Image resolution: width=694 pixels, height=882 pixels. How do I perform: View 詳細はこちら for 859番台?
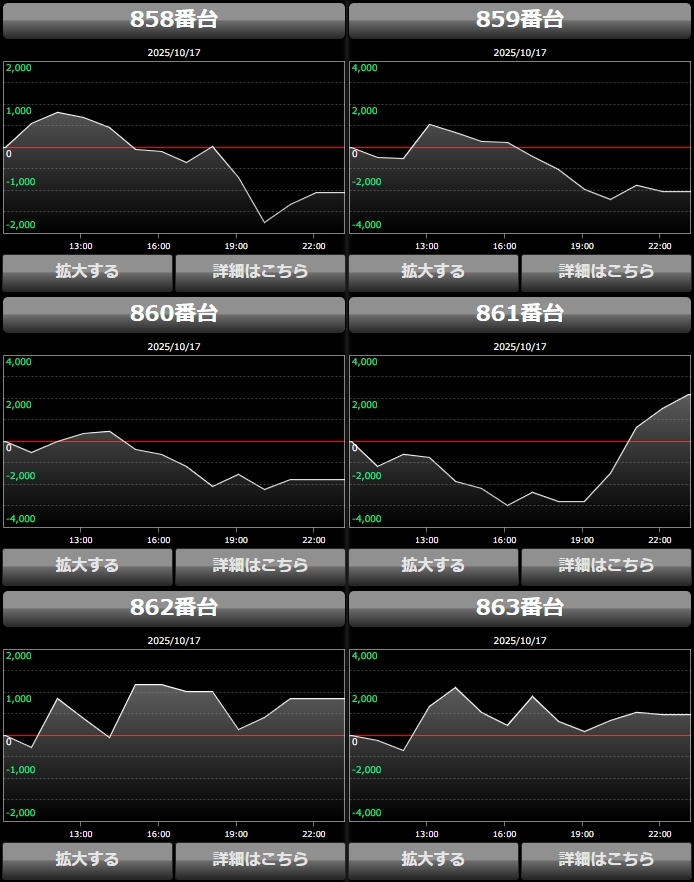coord(606,272)
